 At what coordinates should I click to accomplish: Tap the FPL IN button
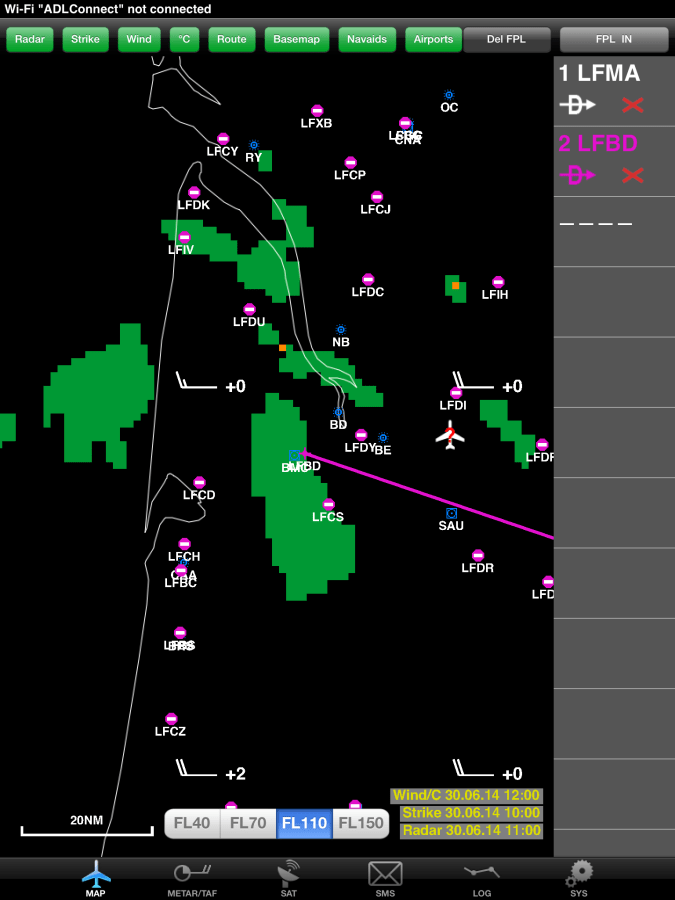tap(613, 40)
